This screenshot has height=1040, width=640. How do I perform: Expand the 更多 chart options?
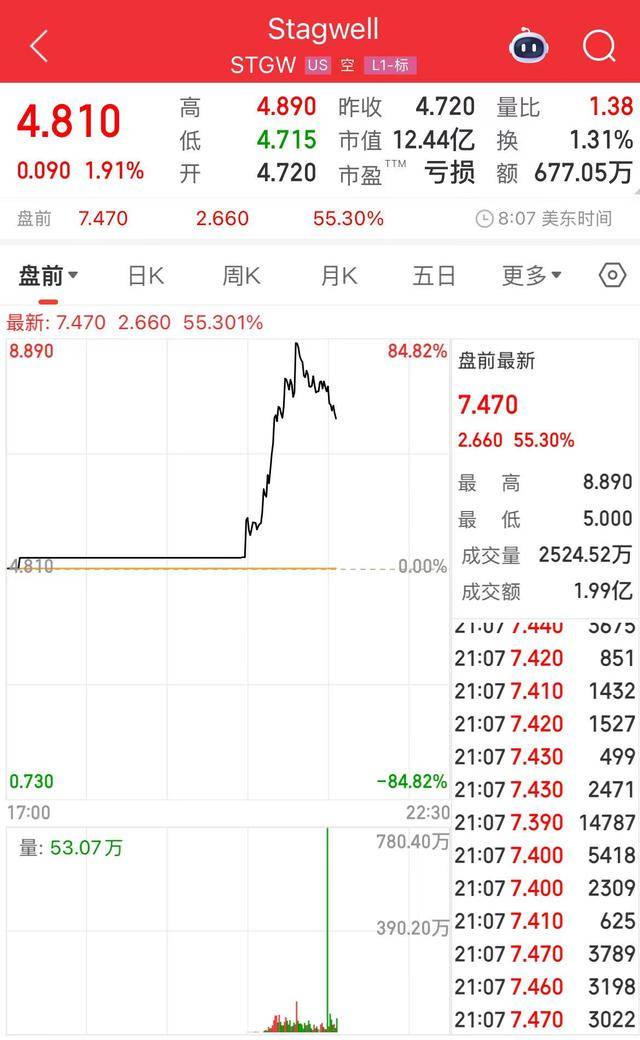(x=531, y=275)
